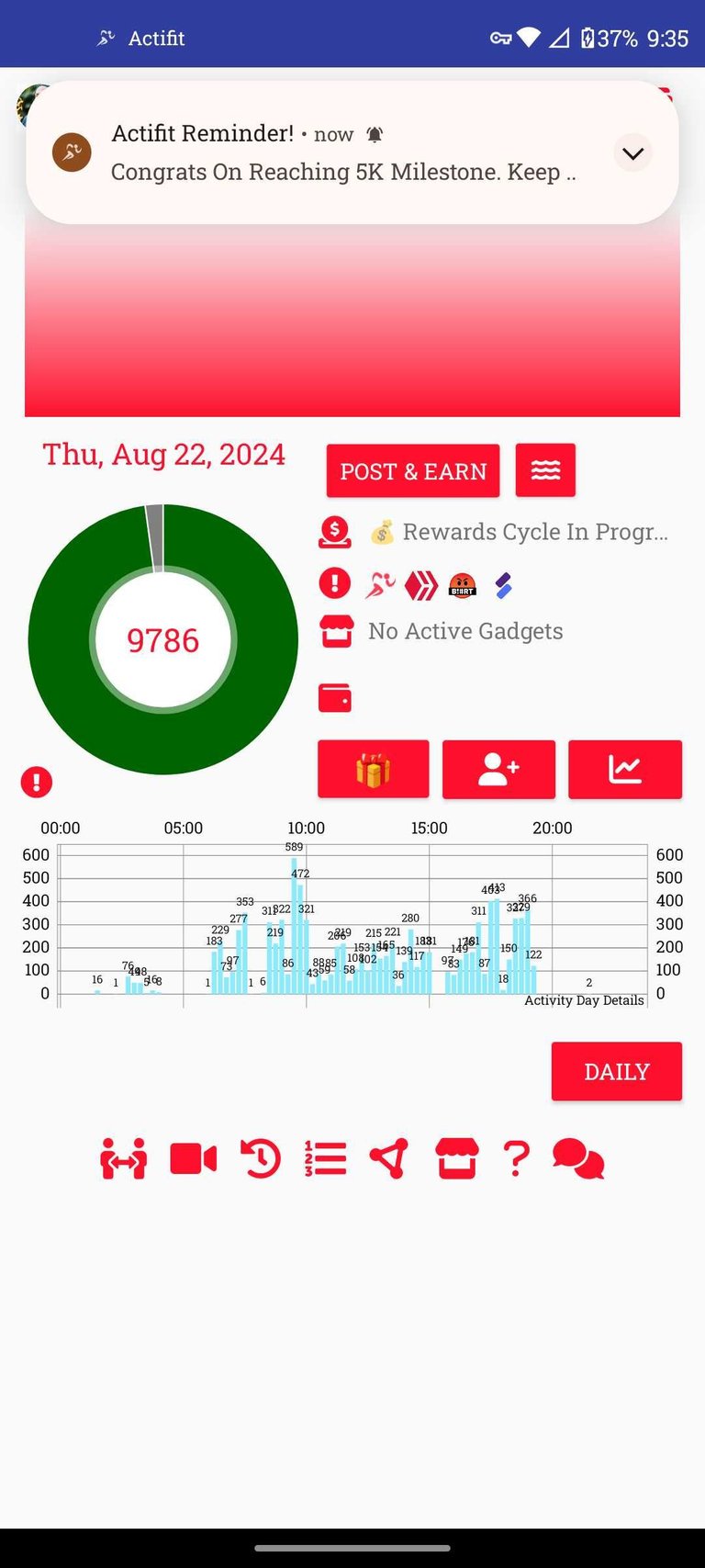Screen dimensions: 705x1568
Task: Open the video camera icon
Action: (x=194, y=1158)
